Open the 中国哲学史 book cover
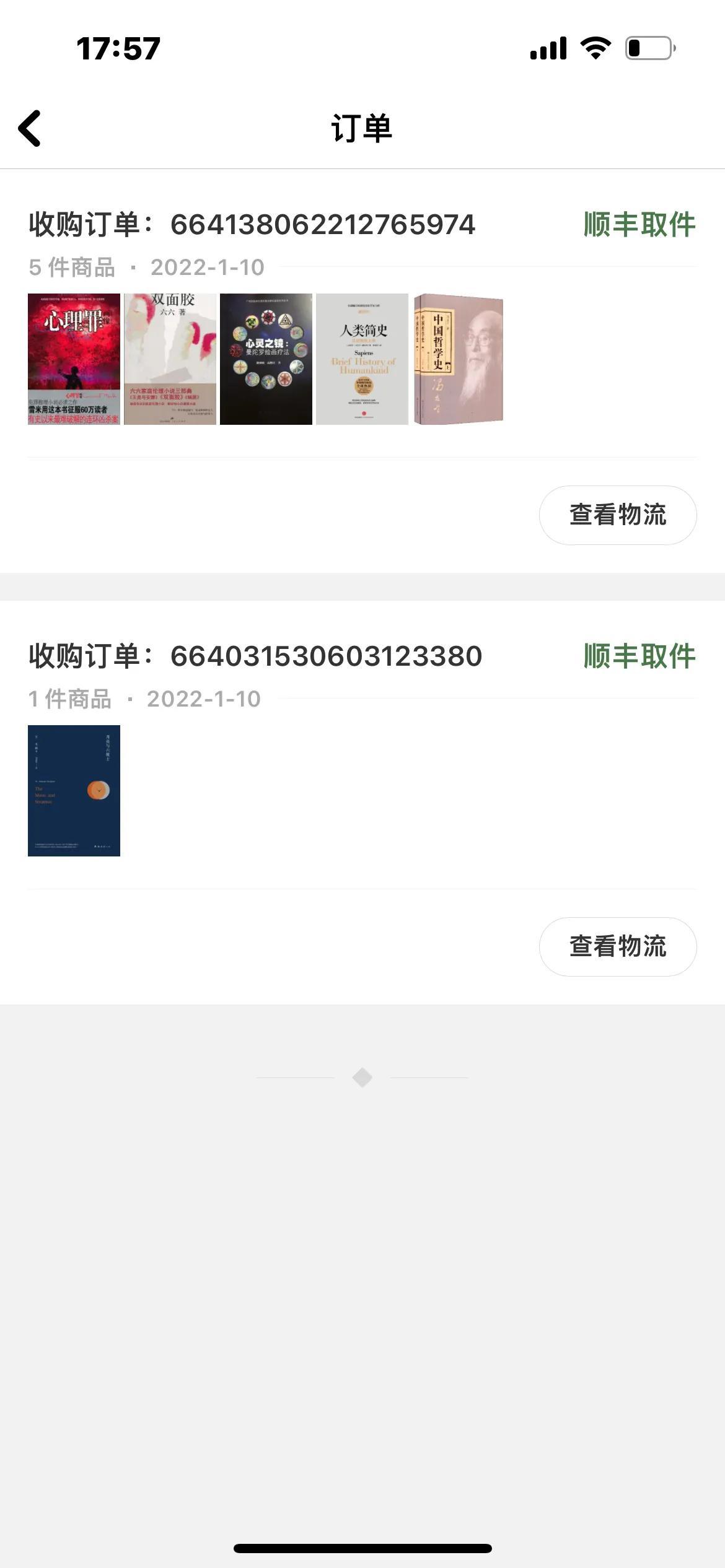The width and height of the screenshot is (725, 1568). tap(459, 359)
